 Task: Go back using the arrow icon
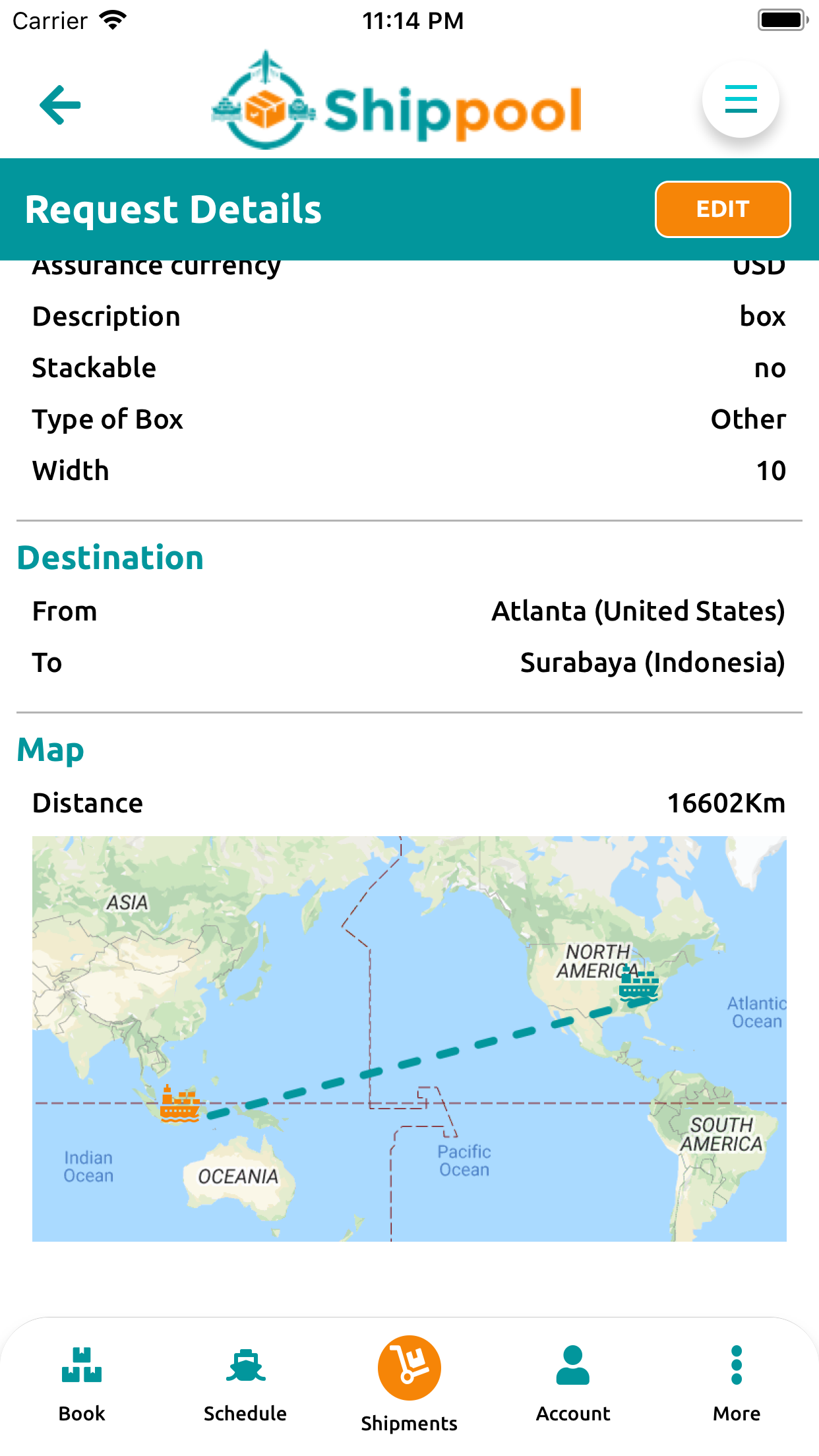[x=60, y=105]
